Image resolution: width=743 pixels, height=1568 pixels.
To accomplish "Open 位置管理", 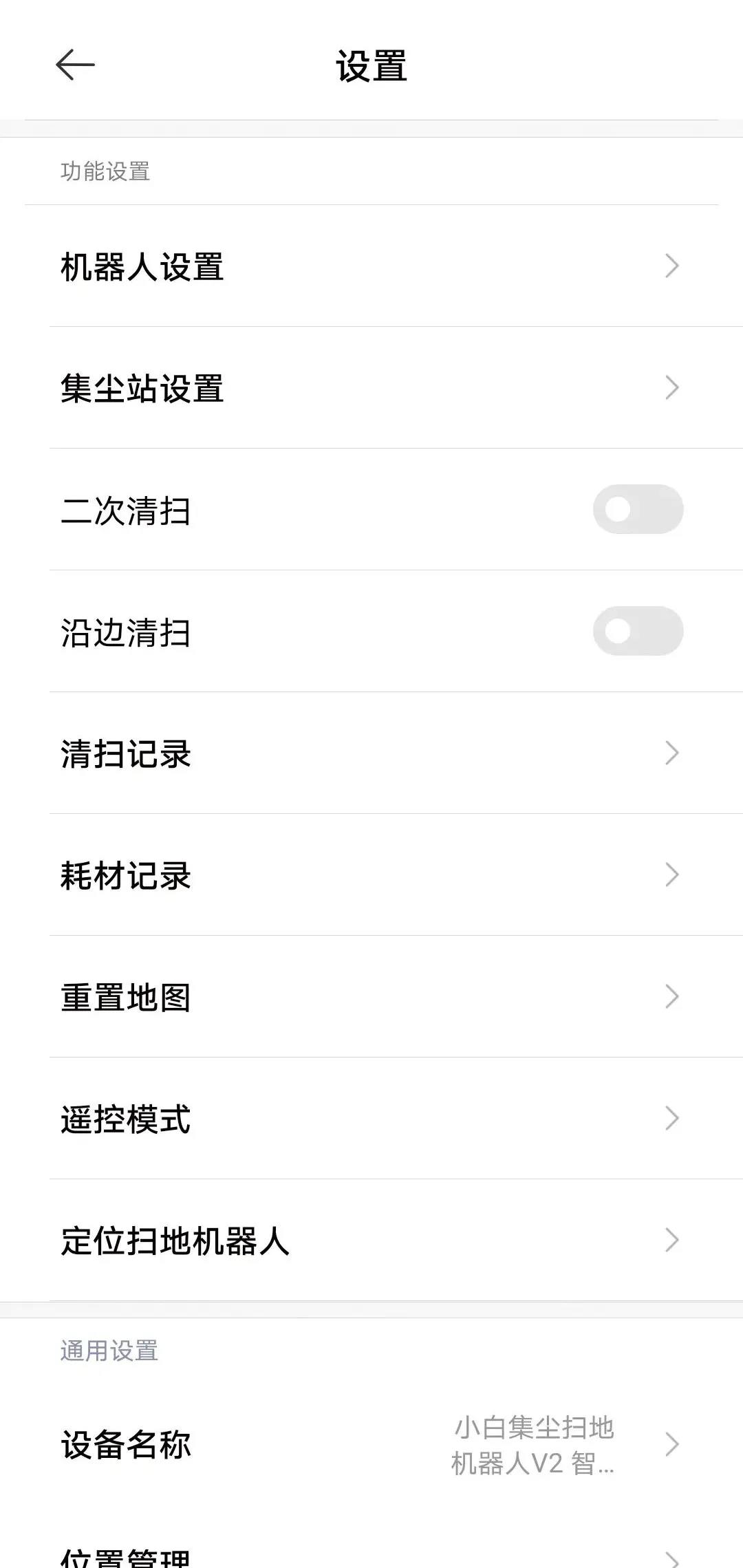I will (371, 1556).
